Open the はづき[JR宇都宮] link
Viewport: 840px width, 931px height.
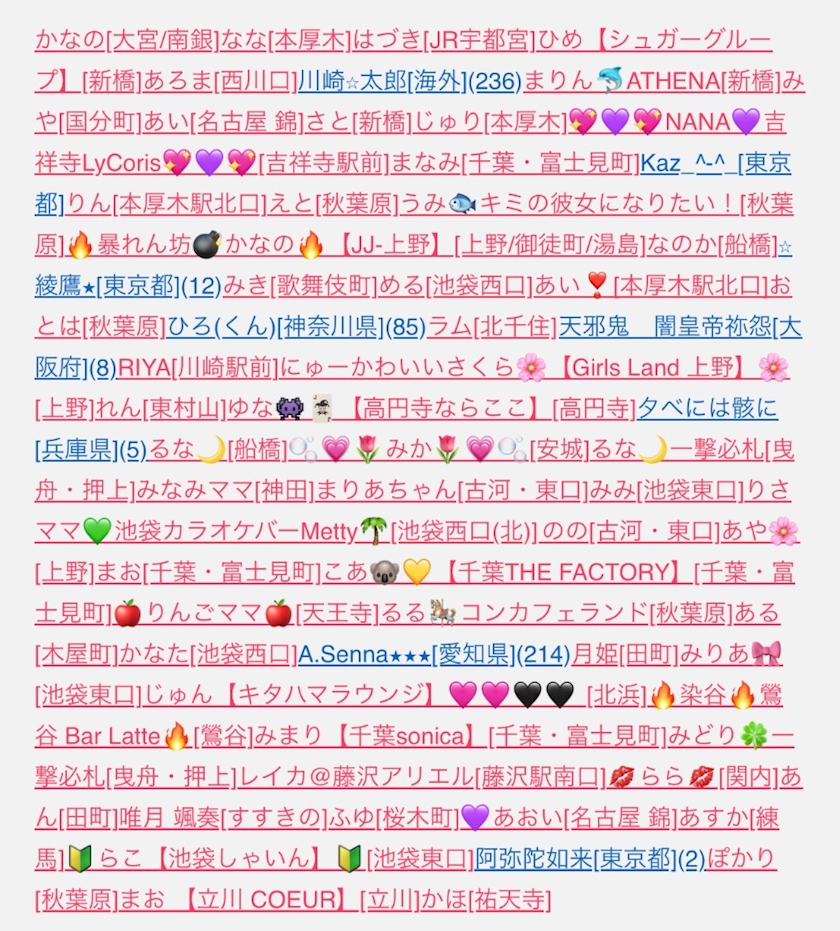click(x=444, y=39)
